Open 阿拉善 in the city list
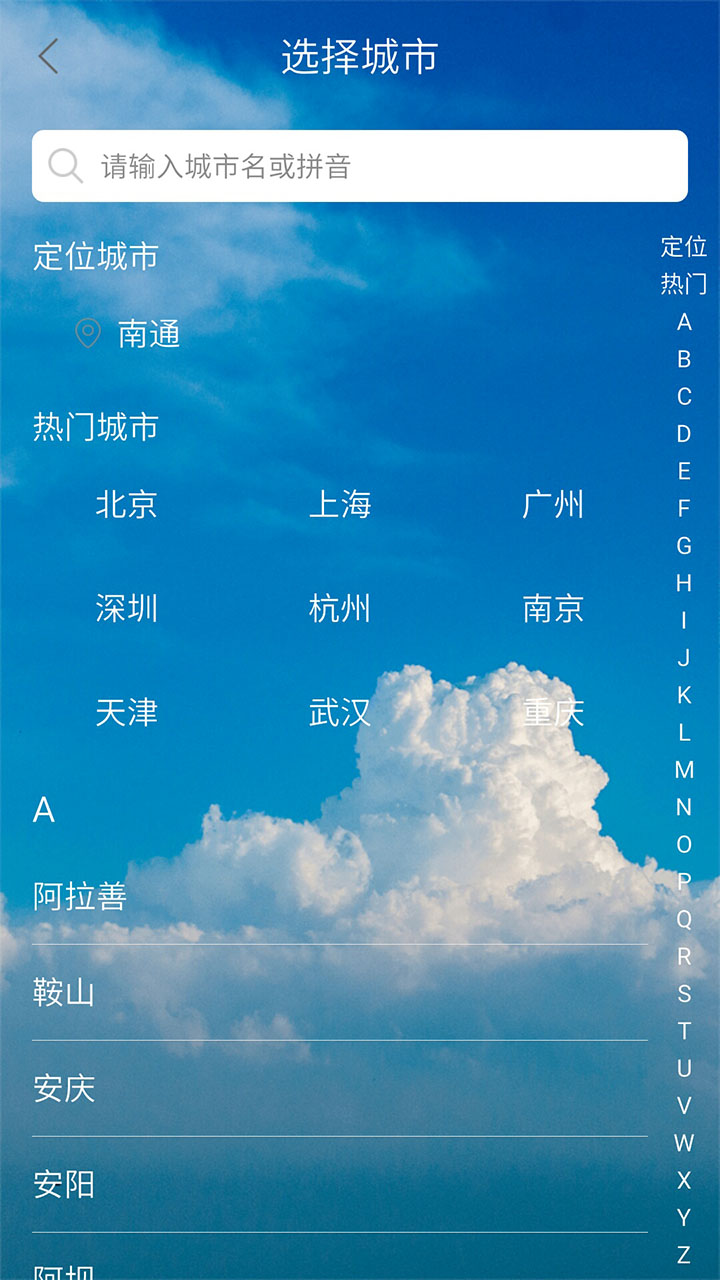This screenshot has width=720, height=1280. [80, 897]
